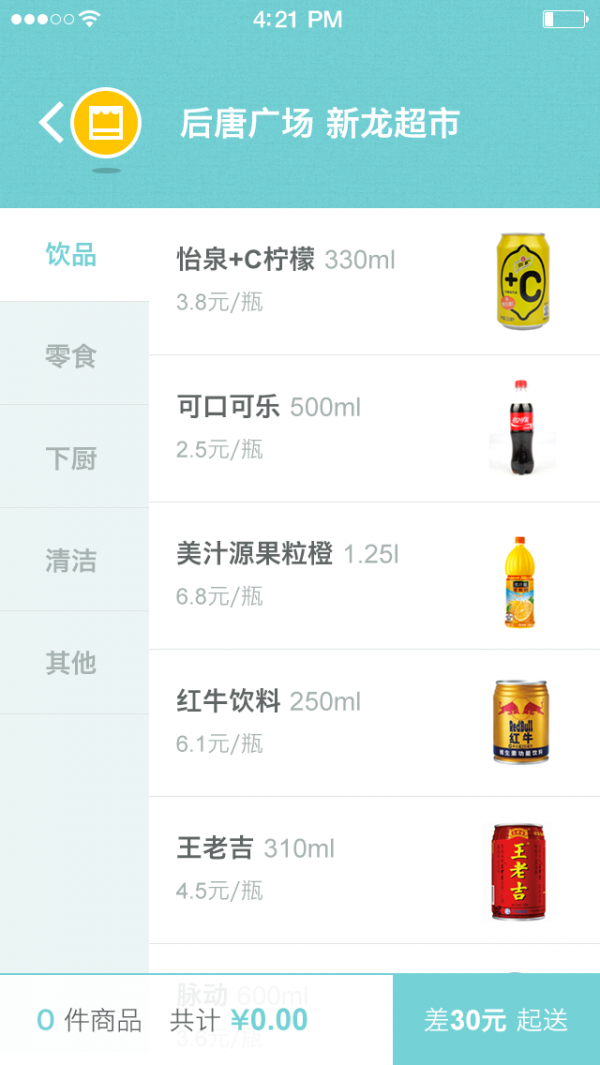
Task: Select 可口可乐 500ml item
Action: tap(374, 428)
